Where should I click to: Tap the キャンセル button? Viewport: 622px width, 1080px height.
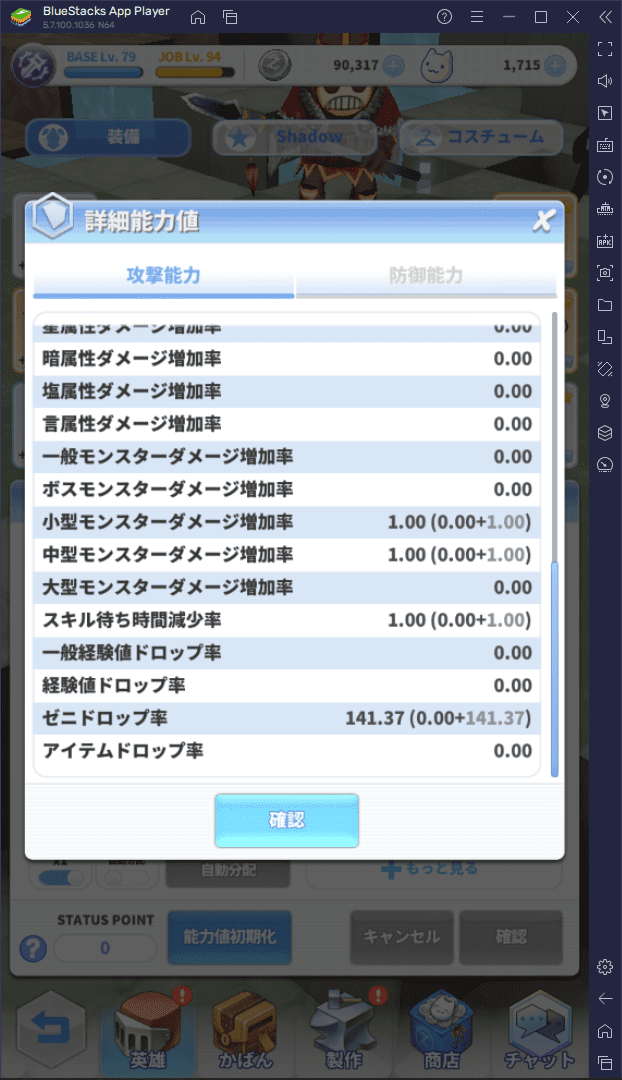point(401,937)
